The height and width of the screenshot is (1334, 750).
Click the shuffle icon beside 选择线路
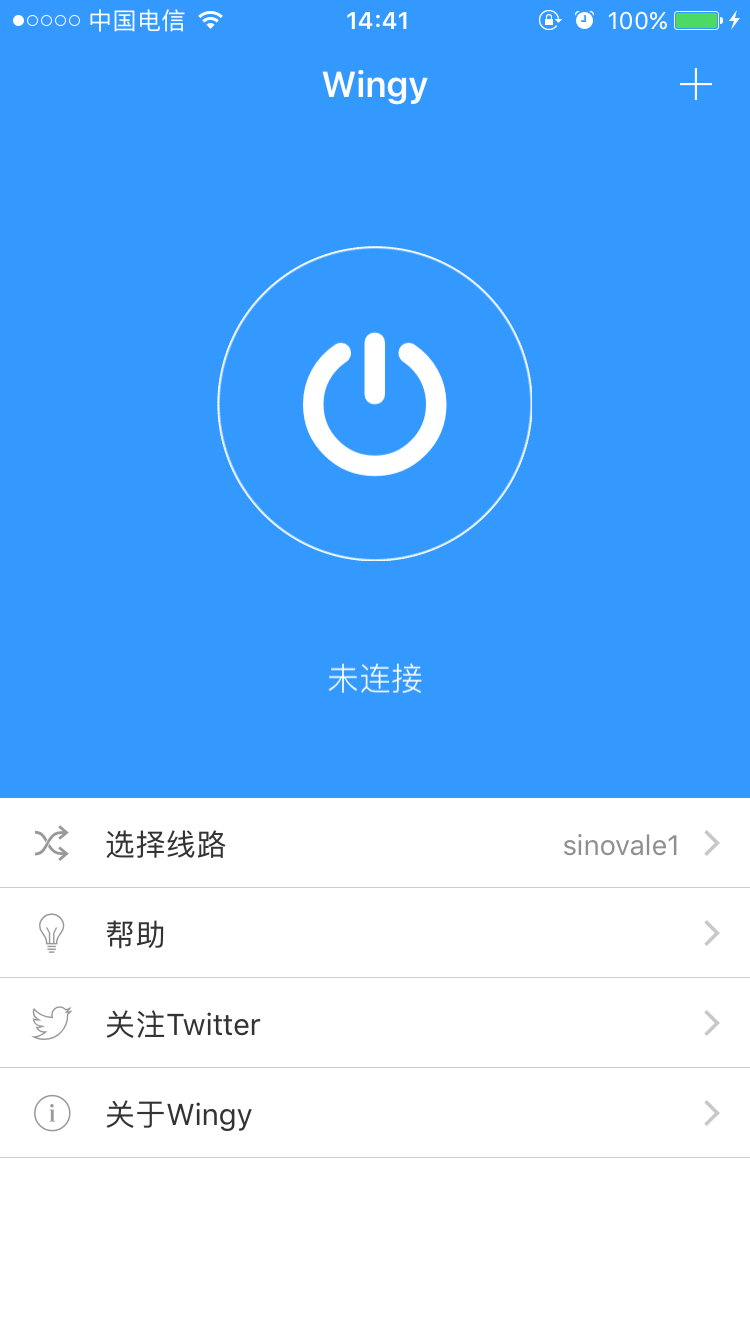tap(52, 843)
